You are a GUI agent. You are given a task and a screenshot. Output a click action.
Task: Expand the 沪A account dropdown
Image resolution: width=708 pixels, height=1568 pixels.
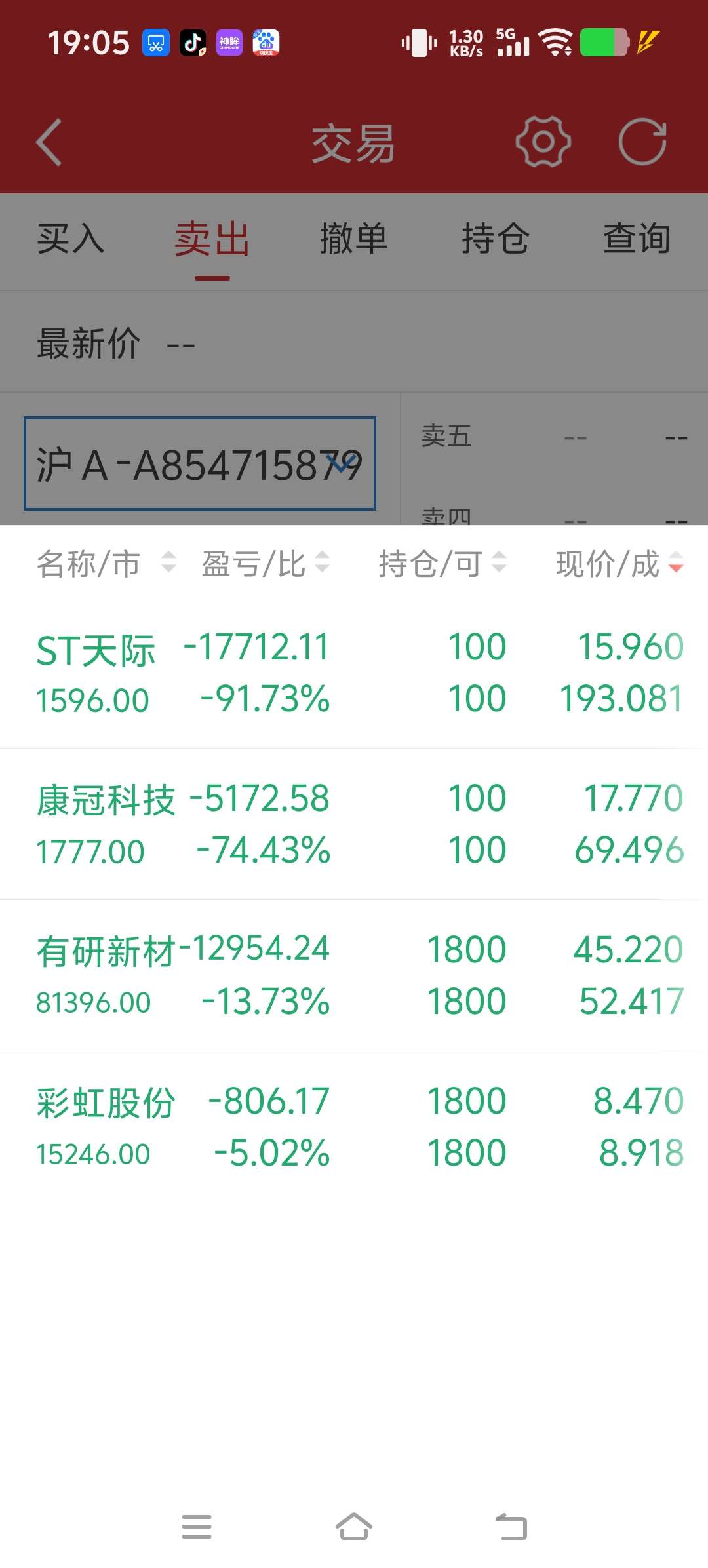pyautogui.click(x=200, y=463)
